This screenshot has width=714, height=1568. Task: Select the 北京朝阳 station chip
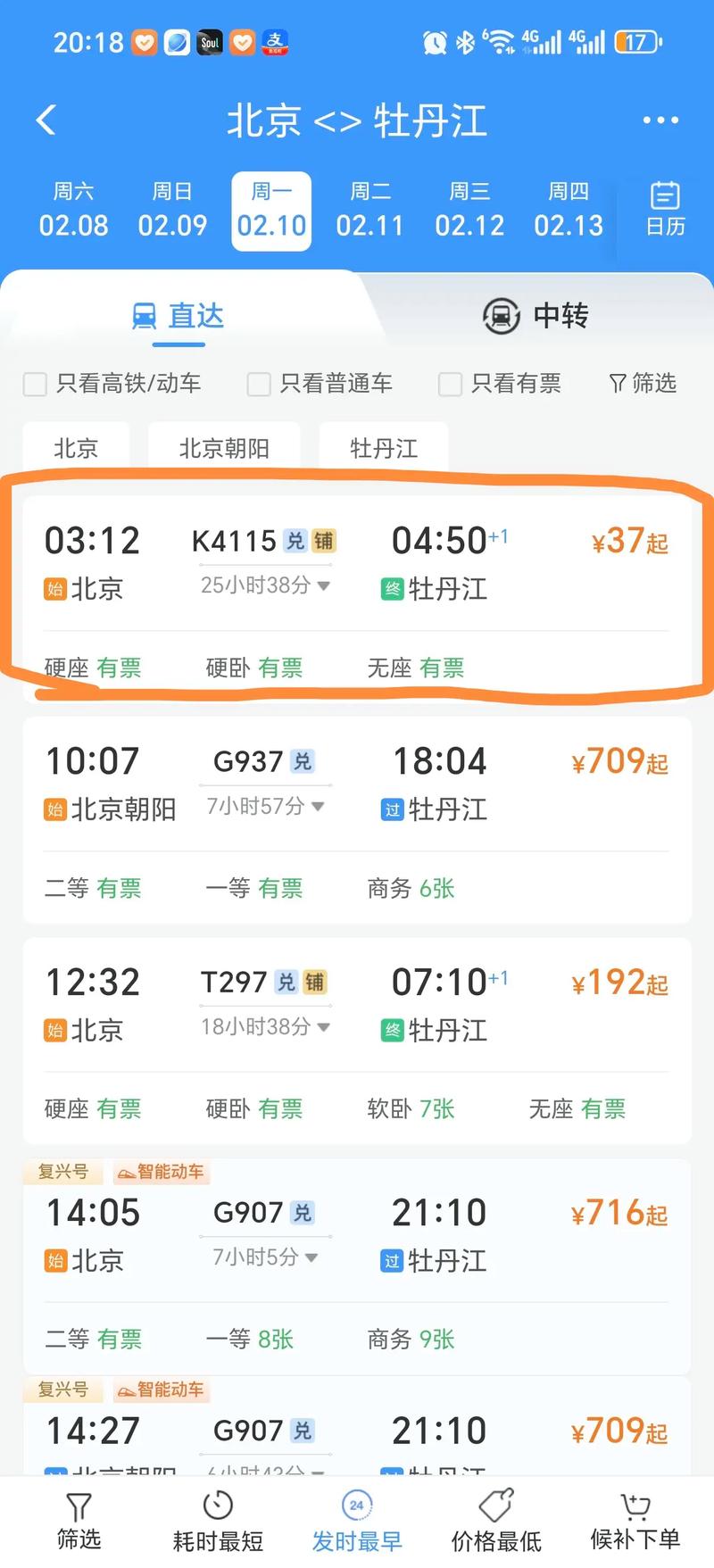[x=223, y=448]
